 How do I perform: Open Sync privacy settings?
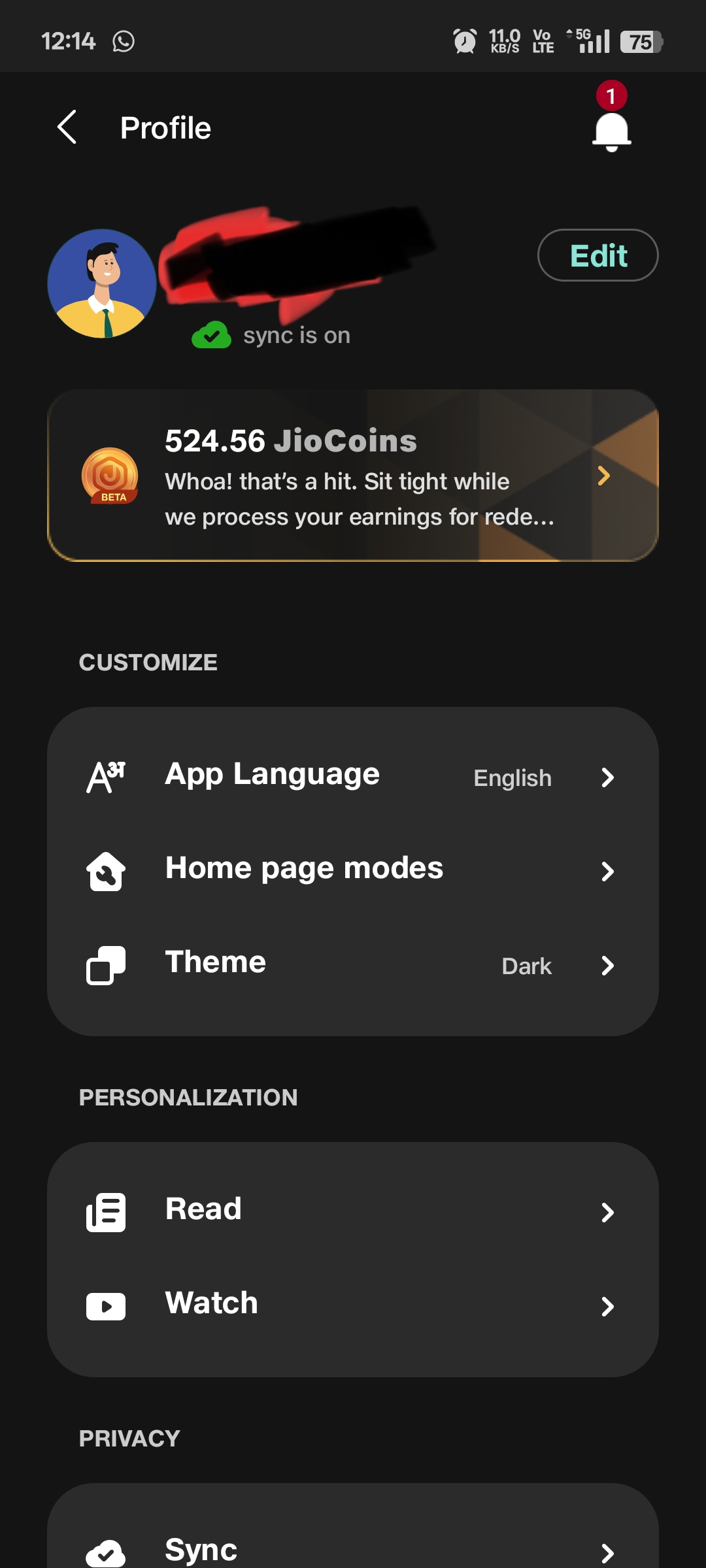(353, 1550)
